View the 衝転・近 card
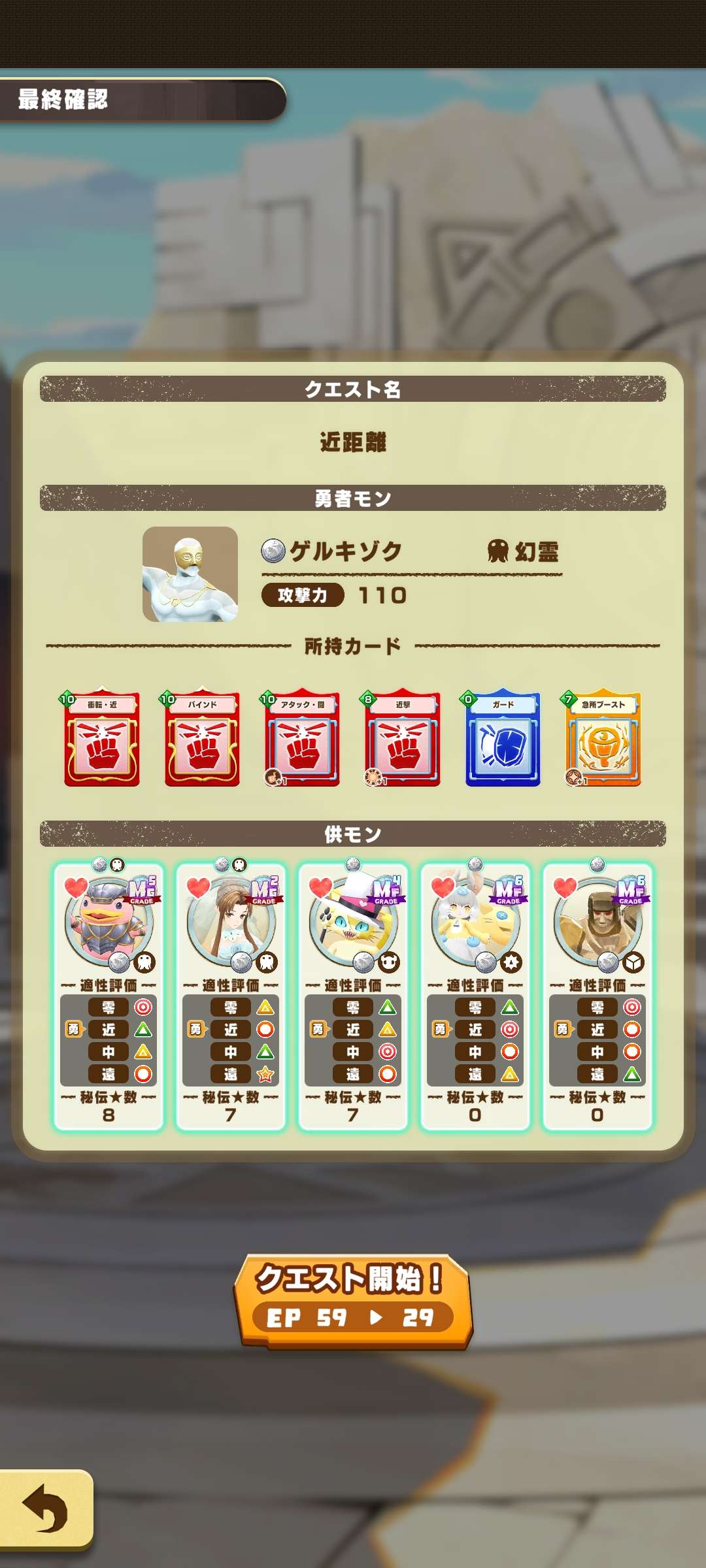The image size is (706, 1568). [102, 738]
